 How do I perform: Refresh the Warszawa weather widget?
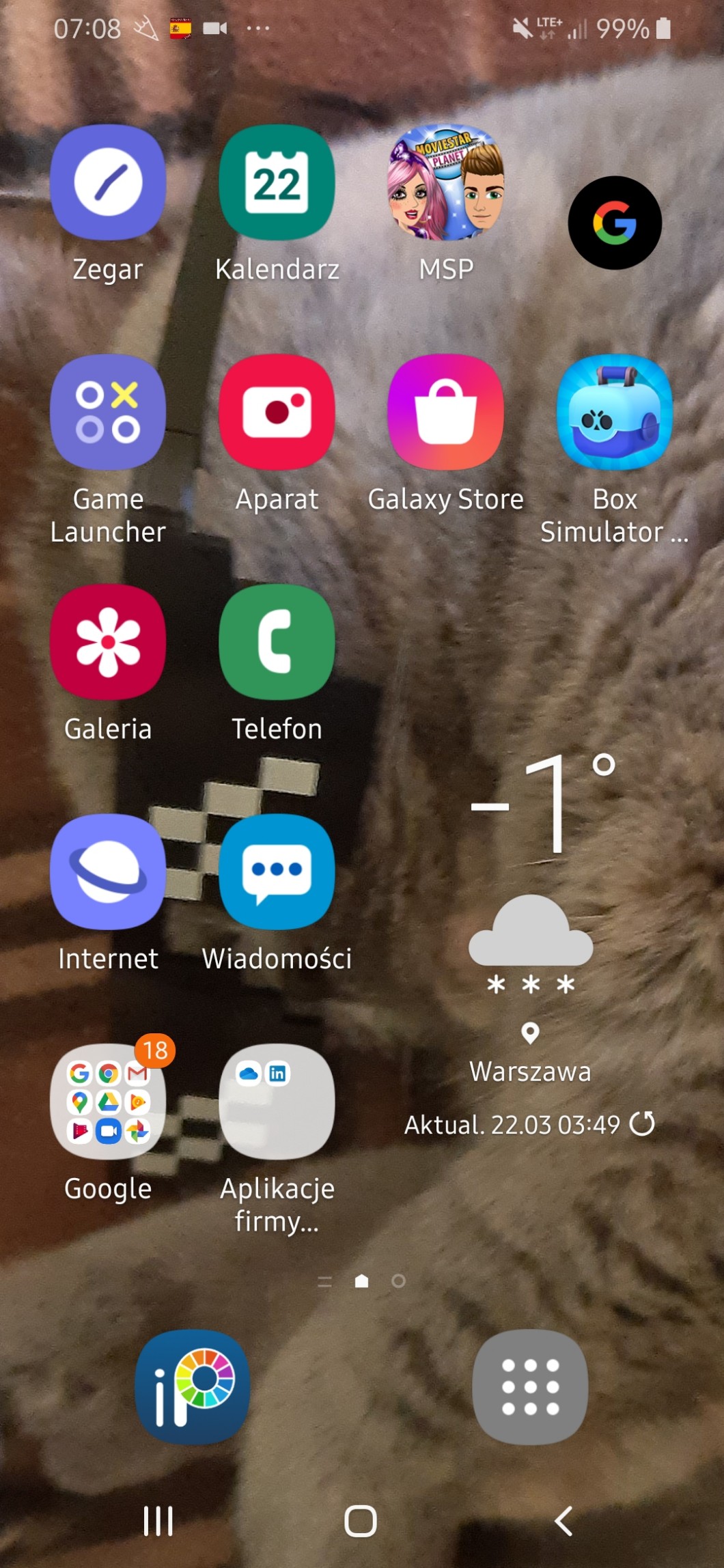coord(642,1123)
